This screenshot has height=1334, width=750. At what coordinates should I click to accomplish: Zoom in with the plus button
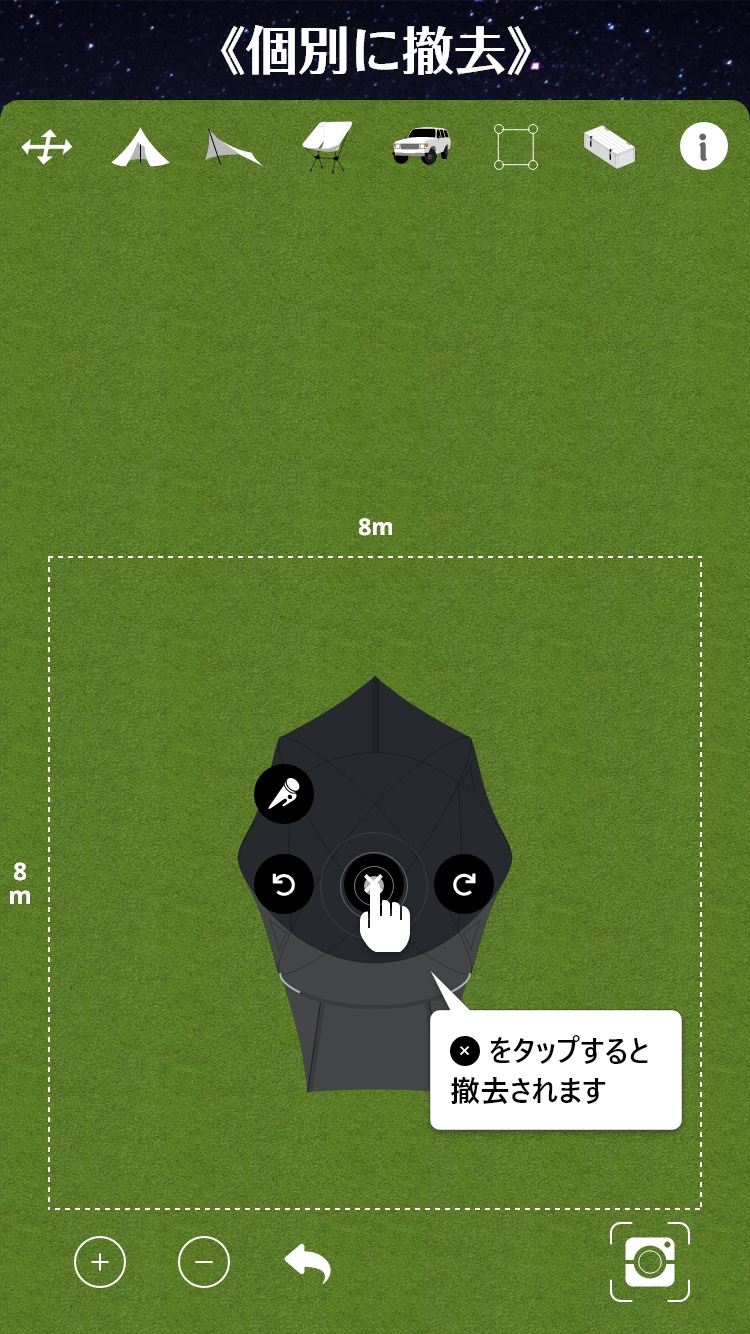pos(100,1262)
